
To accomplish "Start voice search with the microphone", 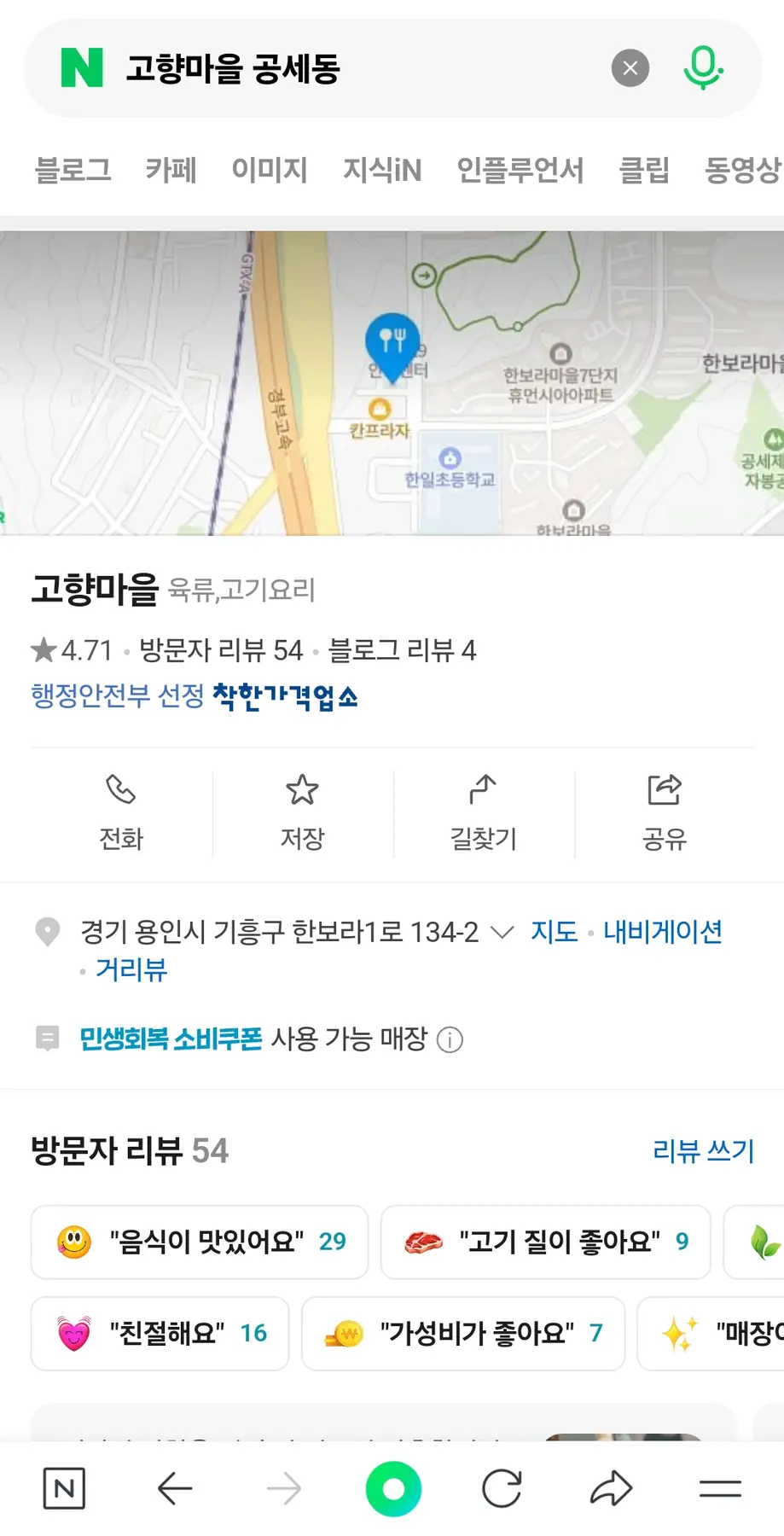I will tap(702, 68).
